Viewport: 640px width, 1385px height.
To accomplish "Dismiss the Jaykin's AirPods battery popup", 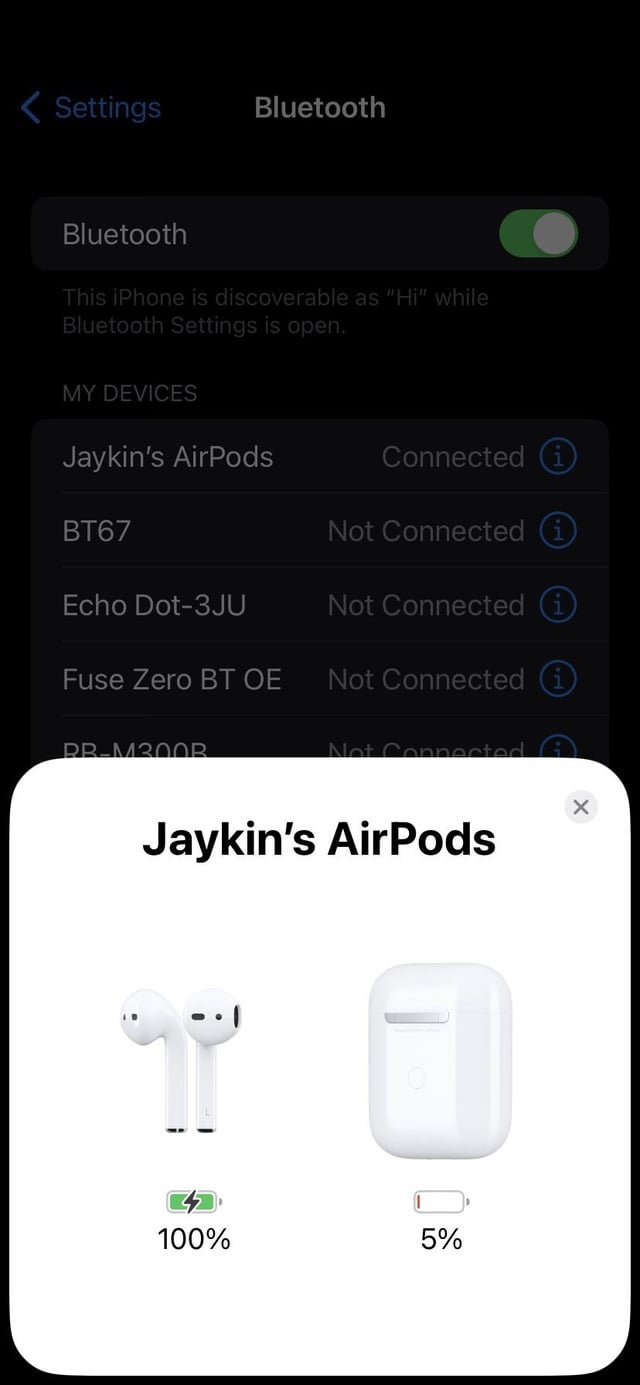I will pos(581,807).
